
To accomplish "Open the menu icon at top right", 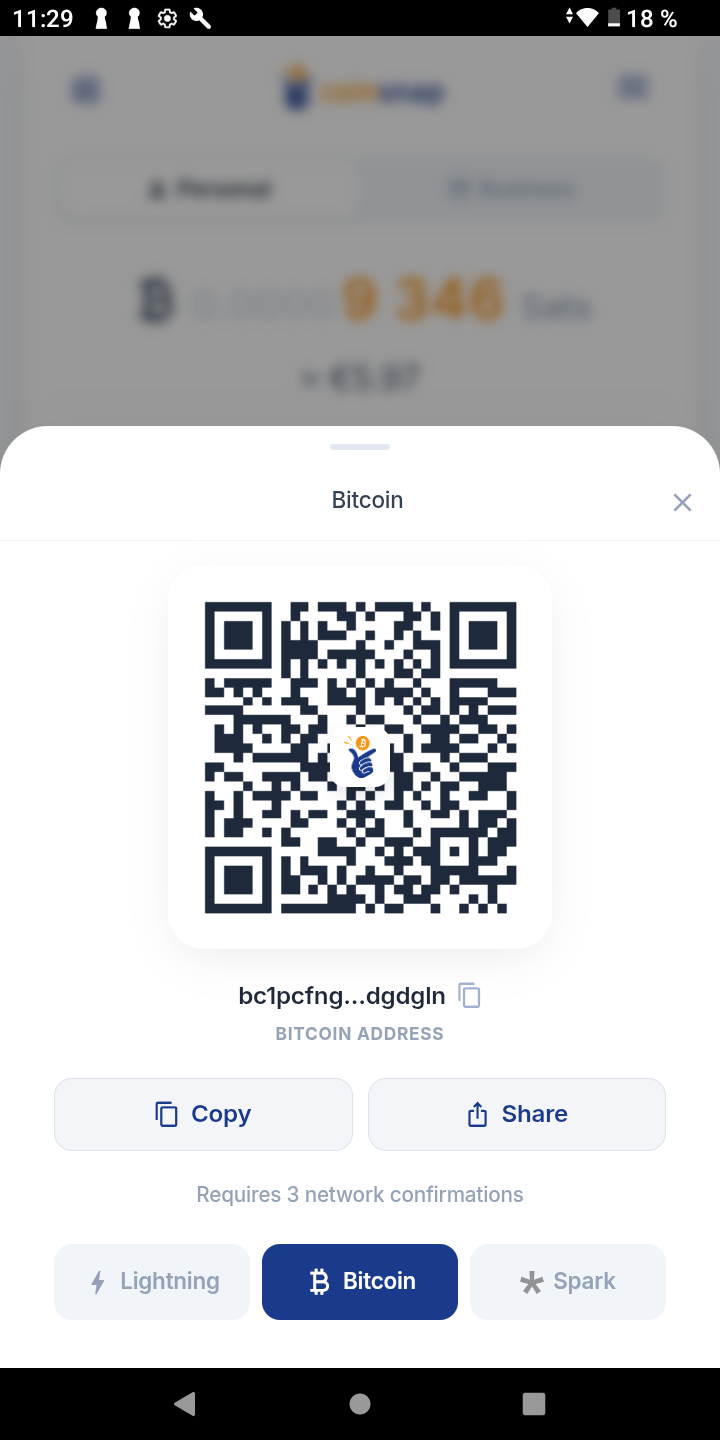I will coord(632,86).
